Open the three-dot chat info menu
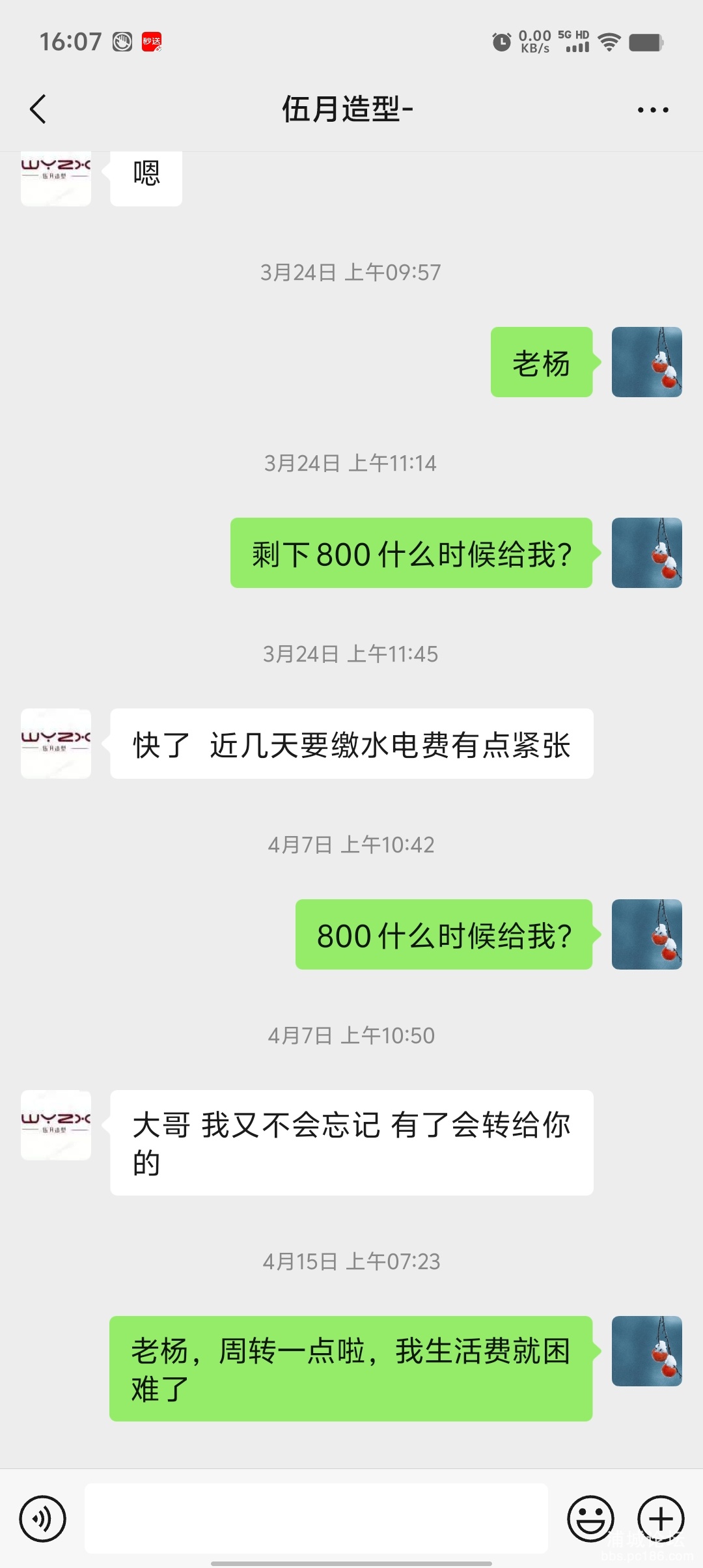The height and width of the screenshot is (1568, 703). tap(653, 109)
